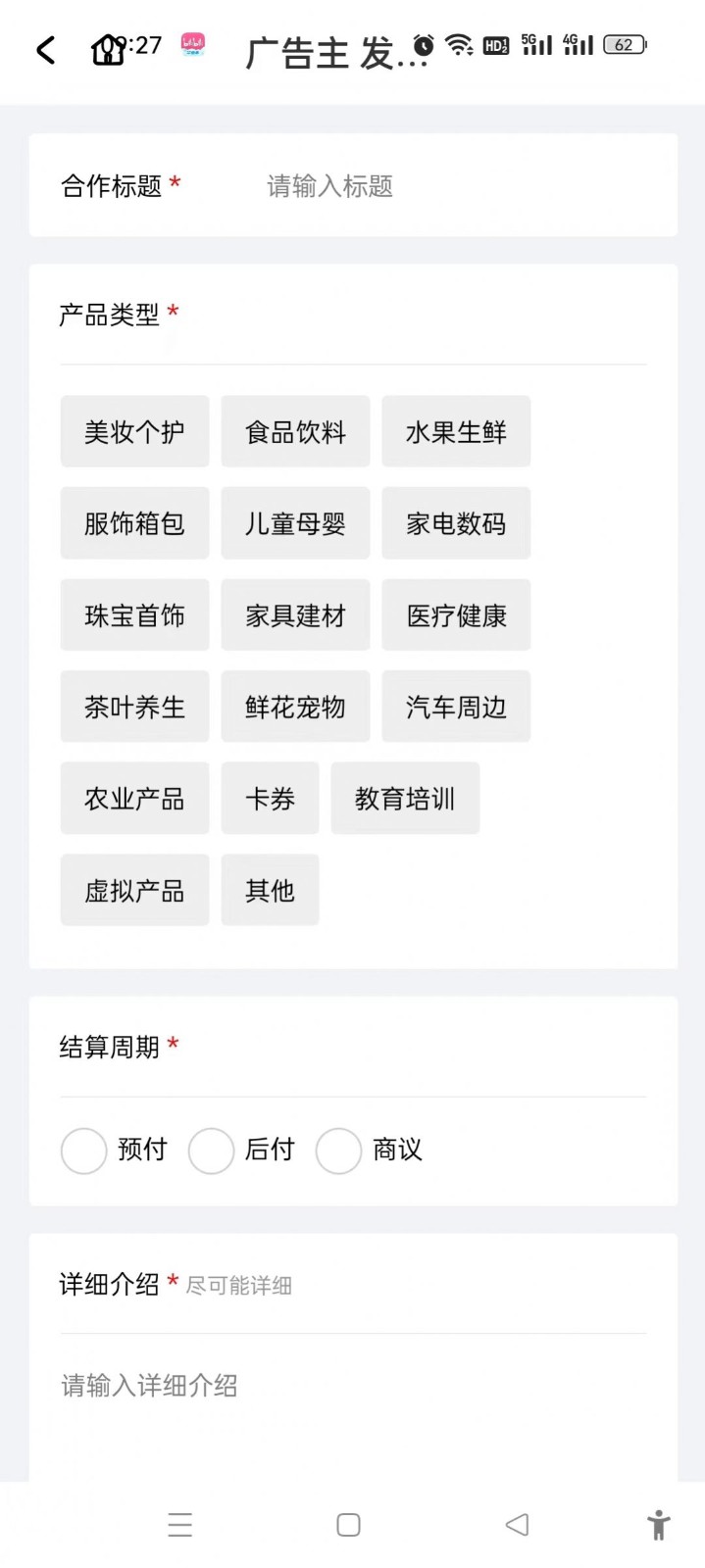Select 服饰箱包 chip
705x1568 pixels.
coord(134,523)
